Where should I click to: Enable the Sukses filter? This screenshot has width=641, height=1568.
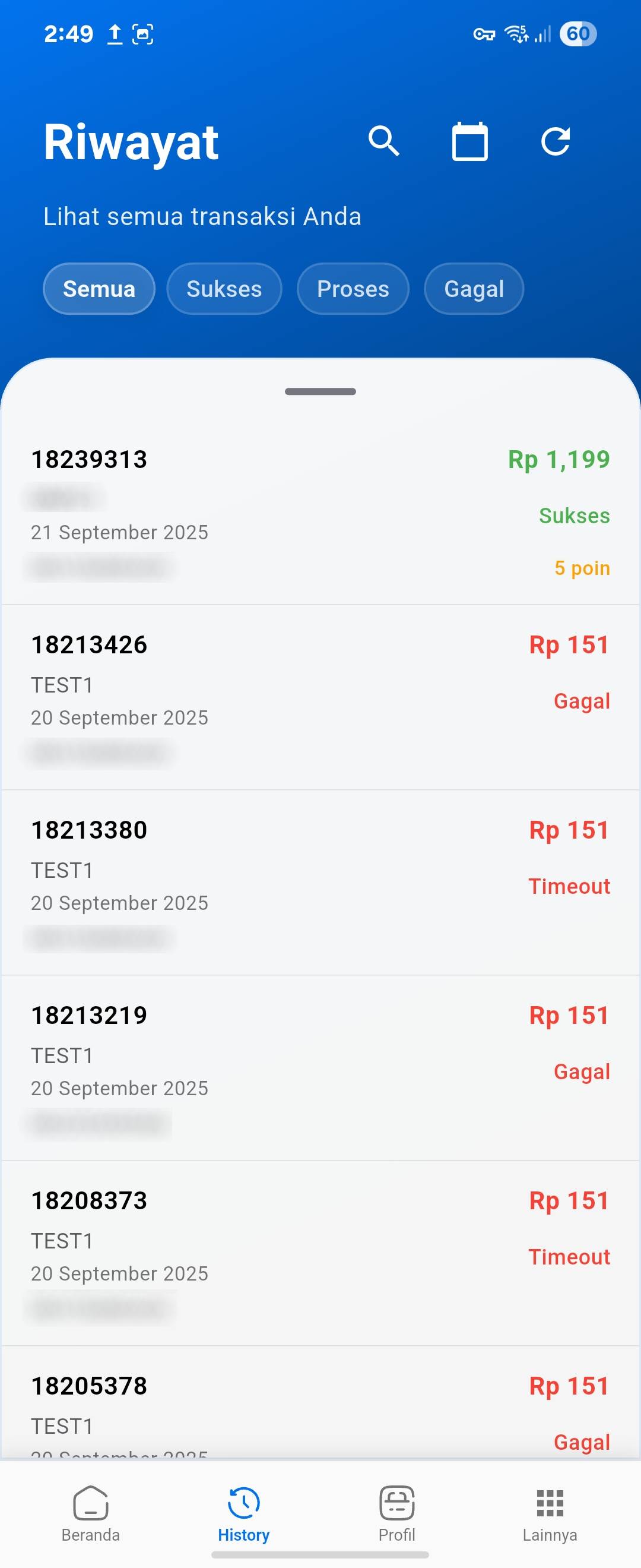click(x=224, y=289)
